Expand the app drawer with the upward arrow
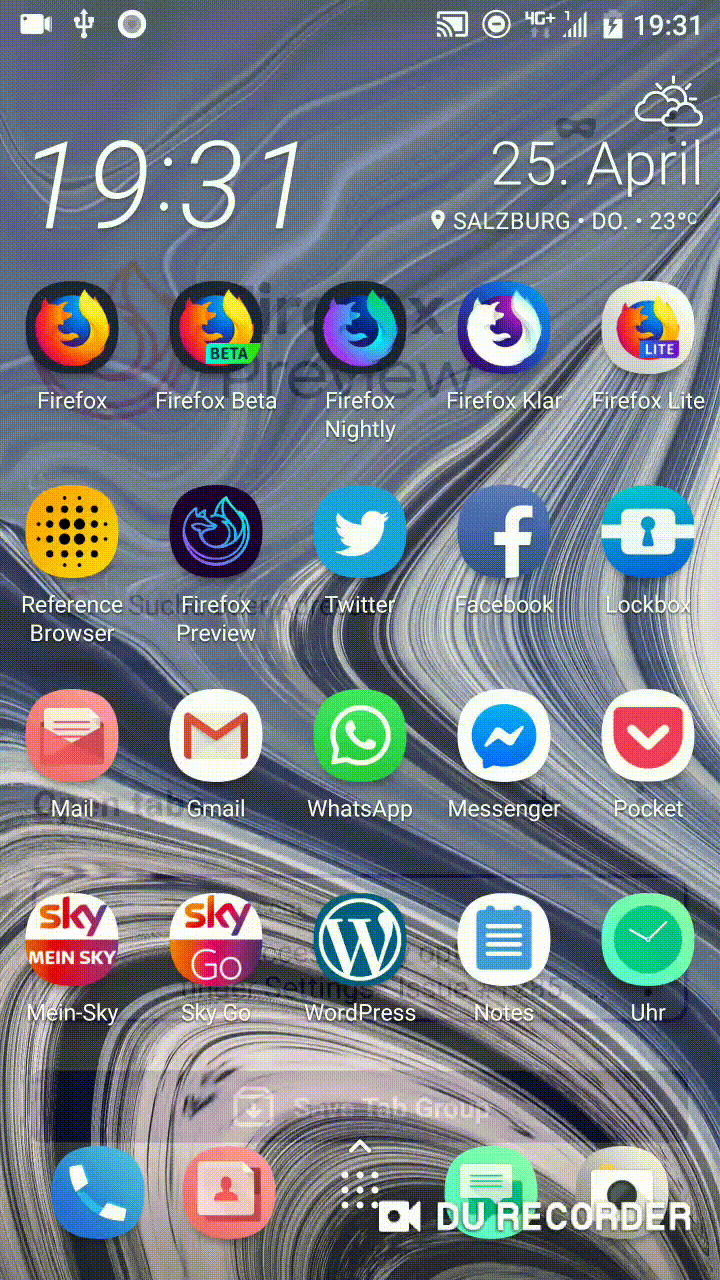 click(360, 1147)
